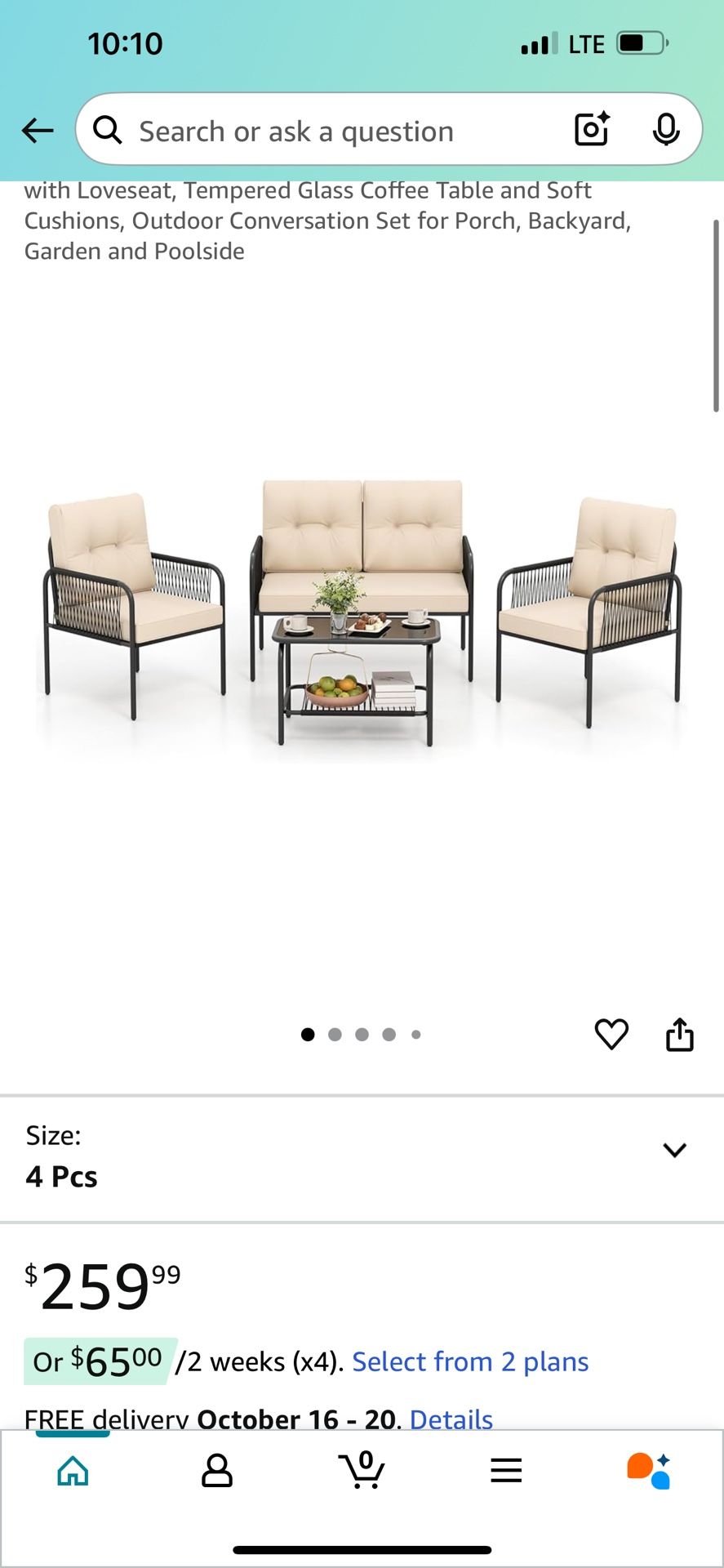The height and width of the screenshot is (1568, 724).
Task: Tap the product title text area
Action: 326,220
